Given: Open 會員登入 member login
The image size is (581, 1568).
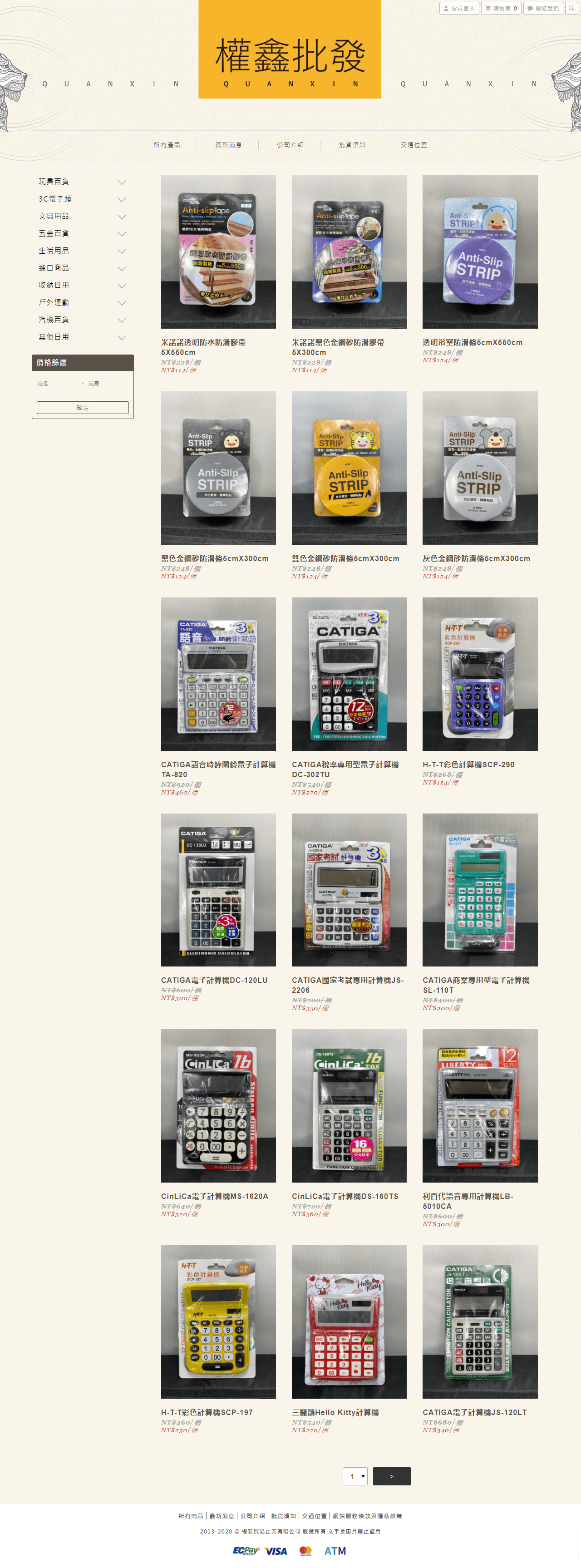Looking at the screenshot, I should click(459, 9).
